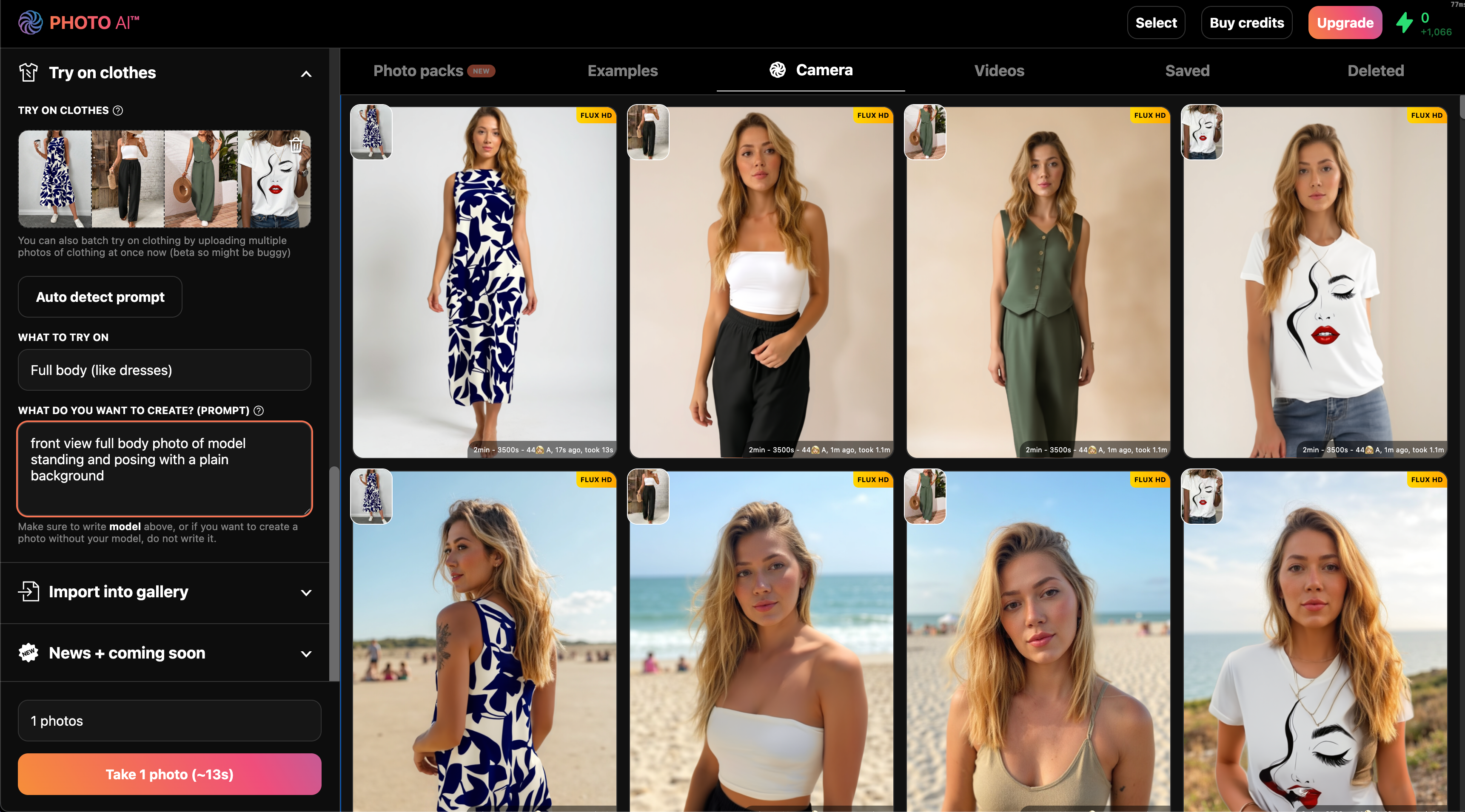This screenshot has height=812, width=1465.
Task: Collapse the Try on clothes section
Action: point(306,74)
